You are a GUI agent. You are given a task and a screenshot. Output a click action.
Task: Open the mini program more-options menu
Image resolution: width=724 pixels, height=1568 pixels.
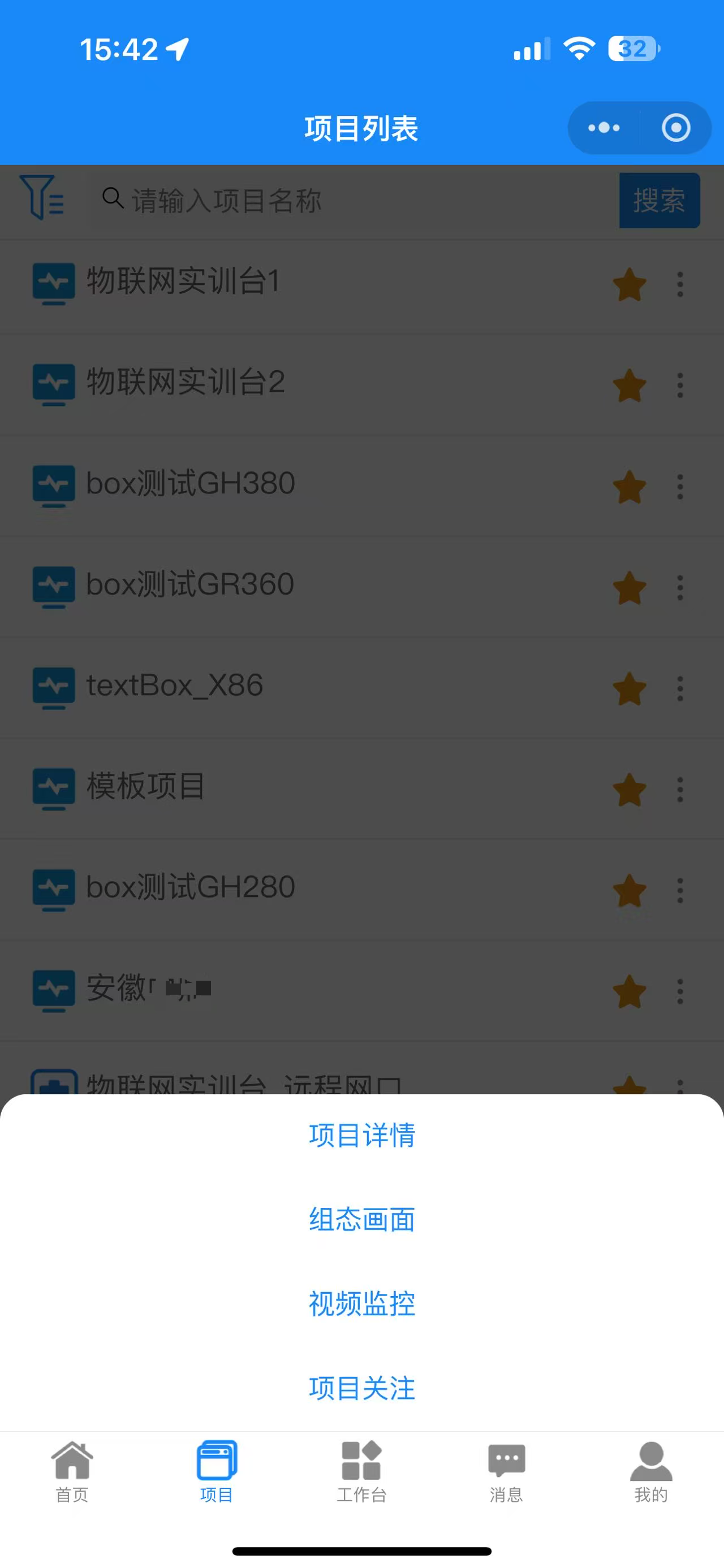point(604,128)
